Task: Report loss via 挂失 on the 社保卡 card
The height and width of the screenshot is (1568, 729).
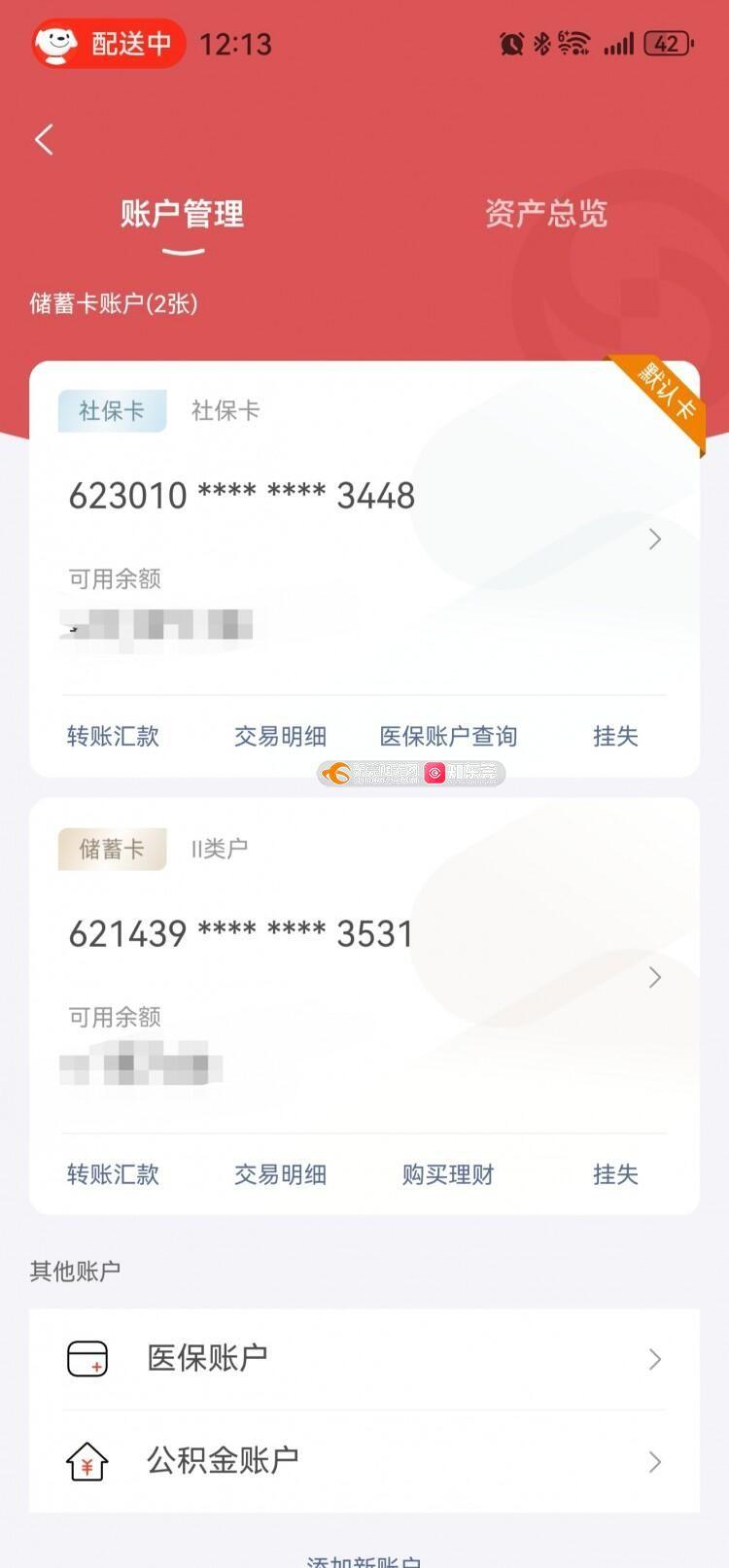Action: 615,736
